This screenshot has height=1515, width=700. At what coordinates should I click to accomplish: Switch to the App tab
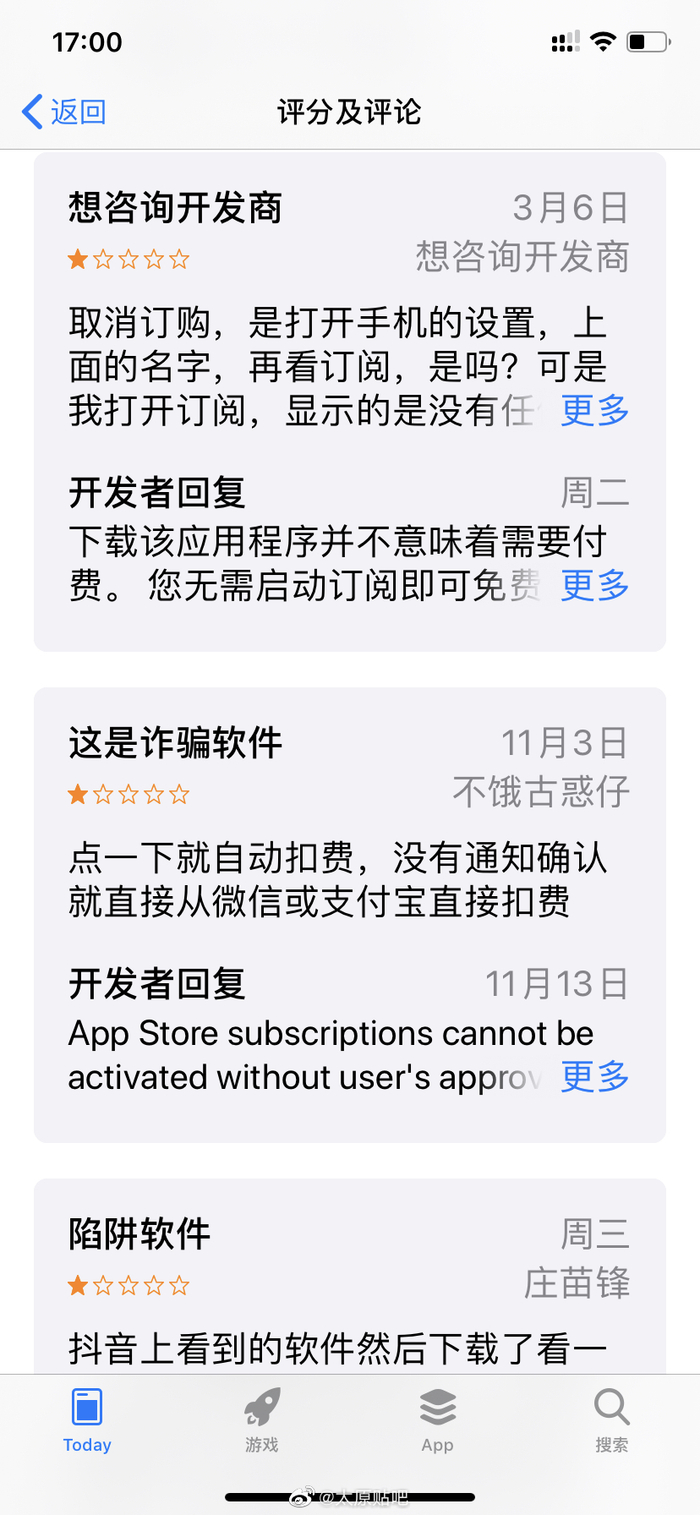437,1420
